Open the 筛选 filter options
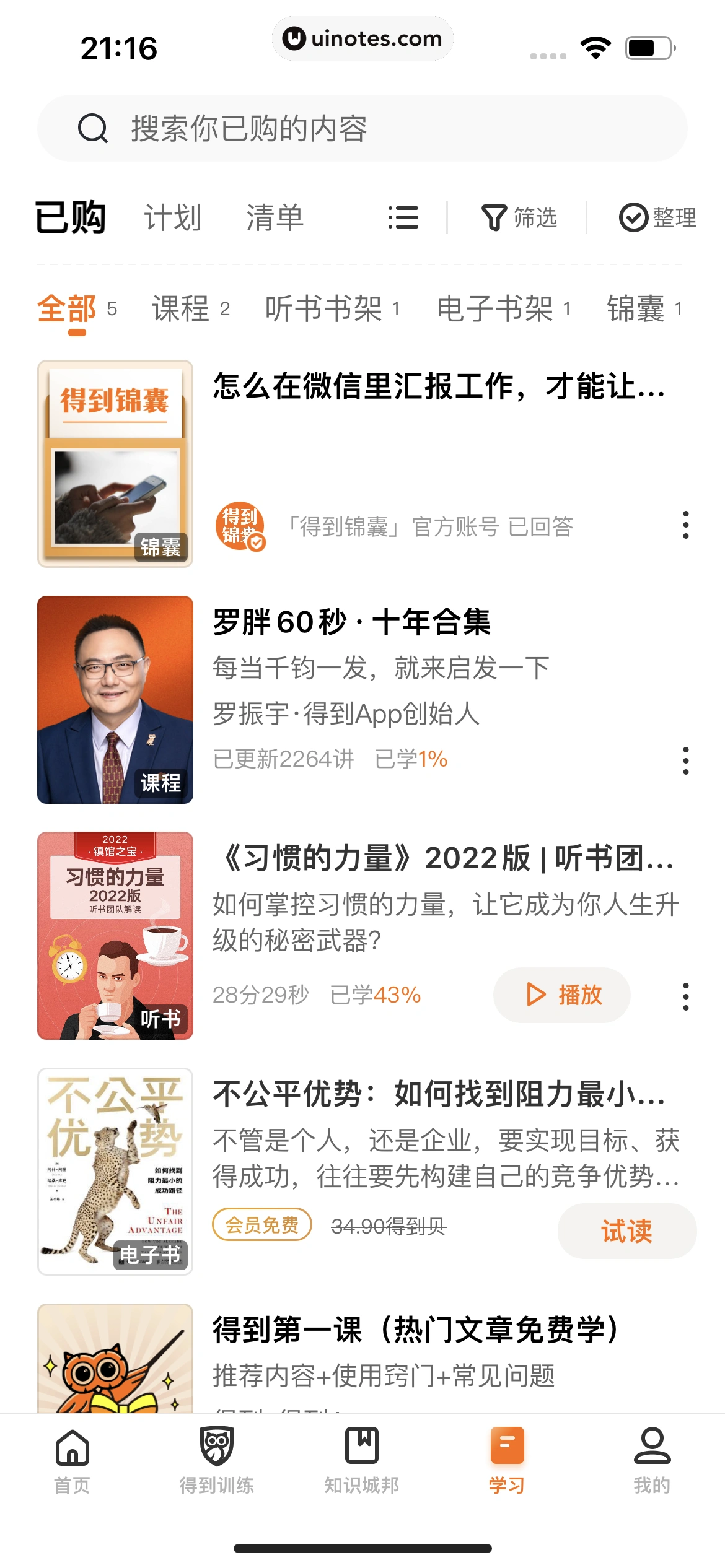725x1568 pixels. [x=519, y=218]
